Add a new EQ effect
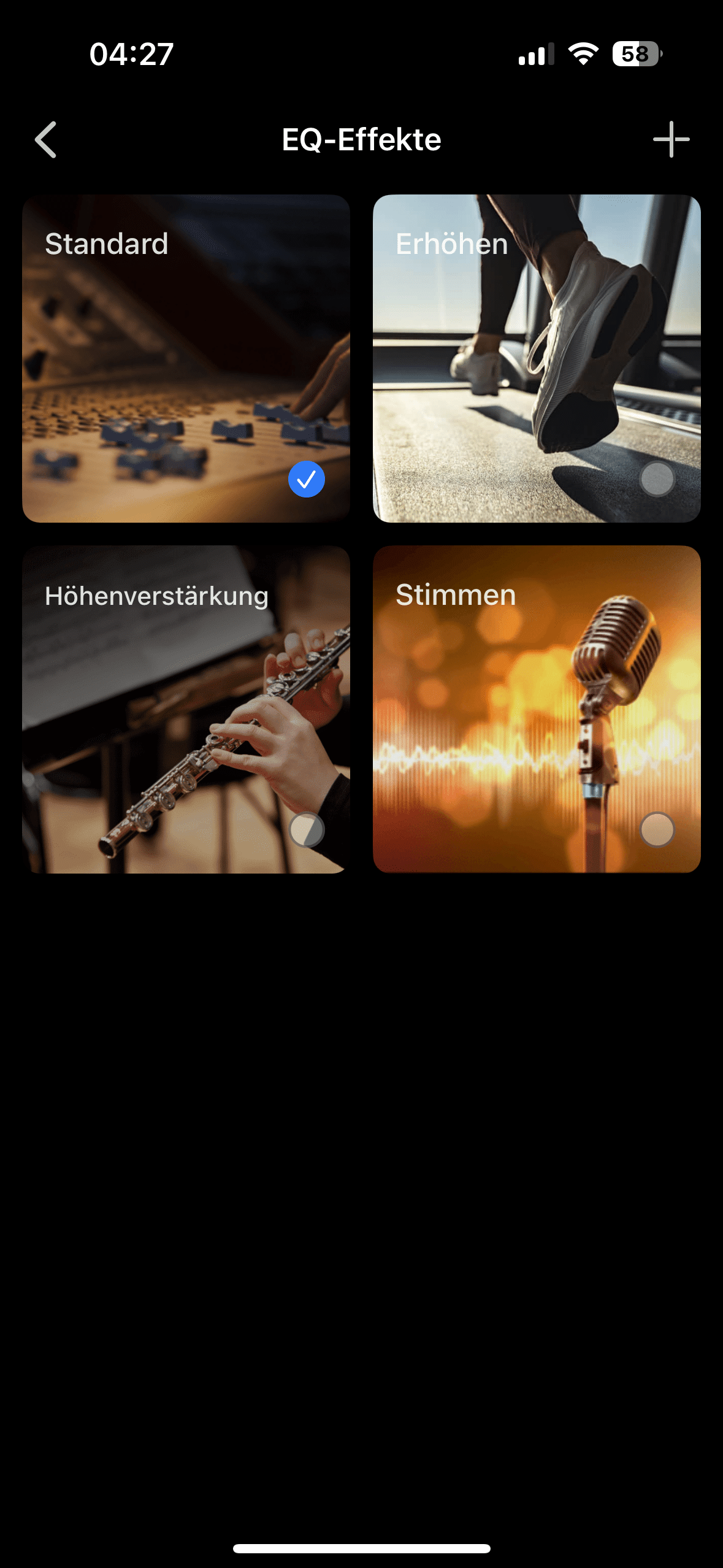 click(x=671, y=140)
